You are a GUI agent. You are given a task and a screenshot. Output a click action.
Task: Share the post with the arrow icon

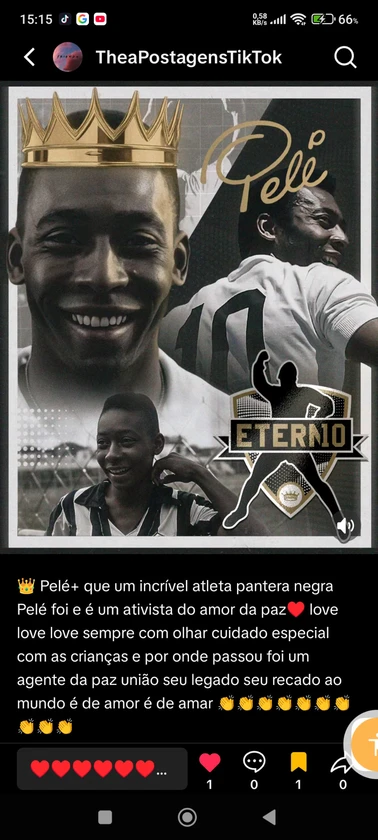[341, 763]
